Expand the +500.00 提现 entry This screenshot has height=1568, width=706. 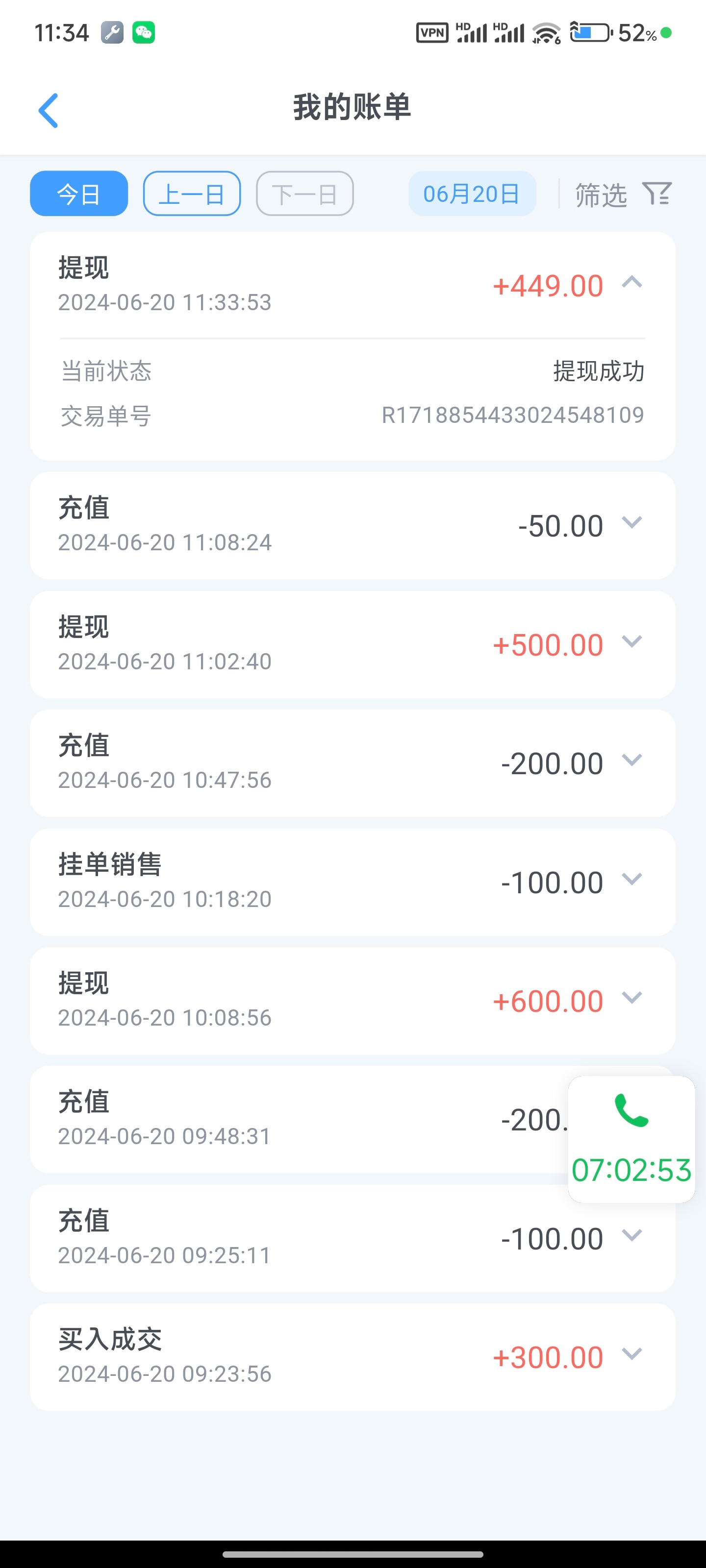pyautogui.click(x=631, y=641)
